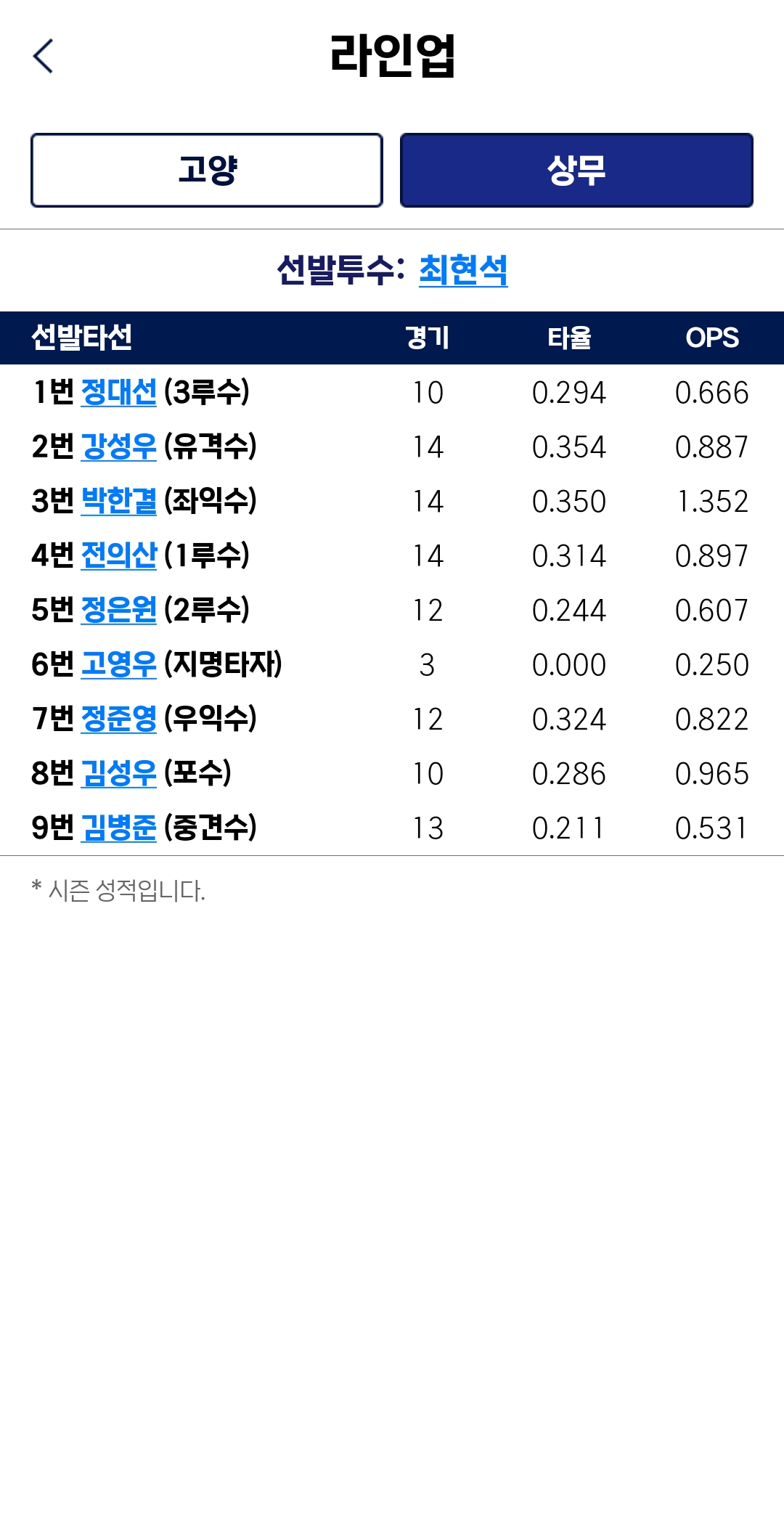View shortstop 강성우's player details
The width and height of the screenshot is (784, 1529).
[x=119, y=447]
